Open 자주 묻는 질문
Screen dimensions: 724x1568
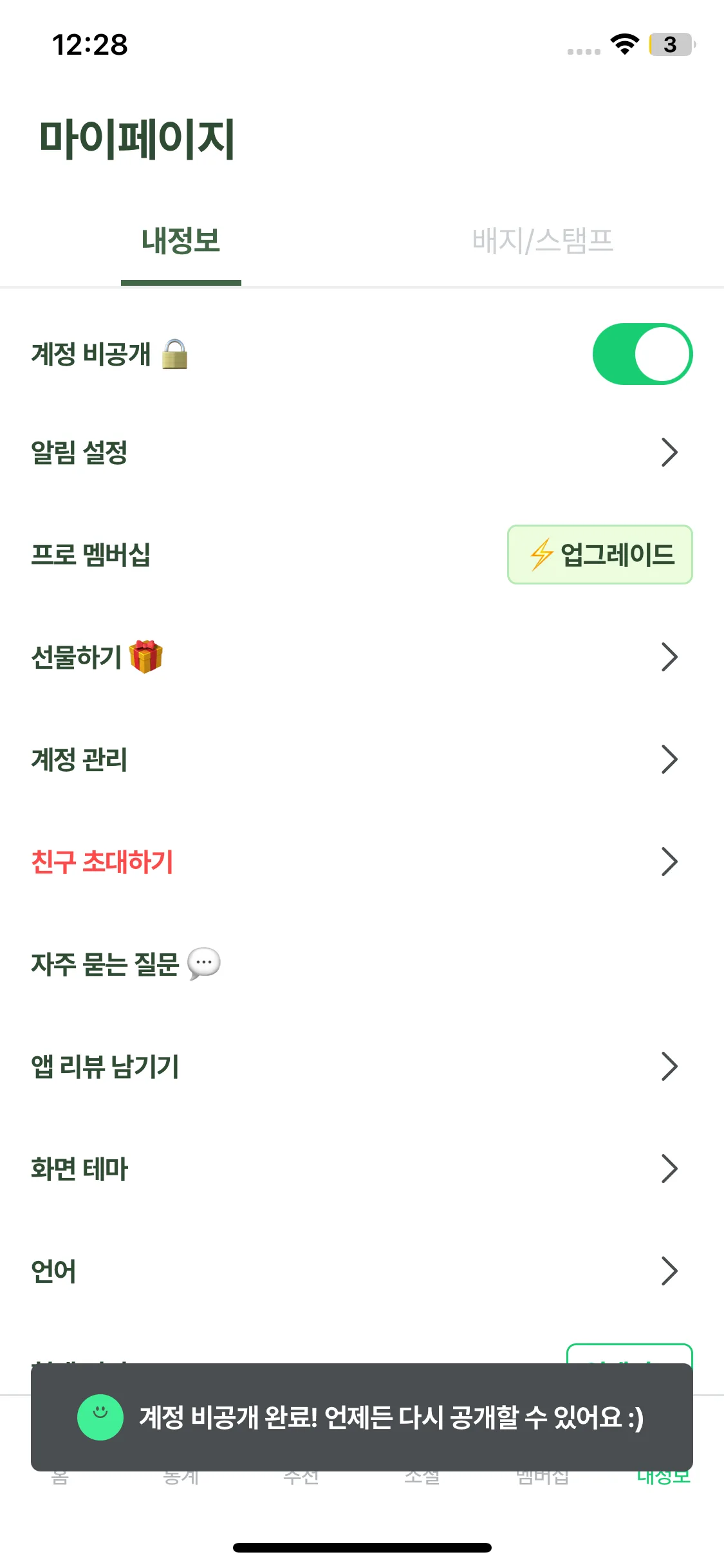(362, 964)
